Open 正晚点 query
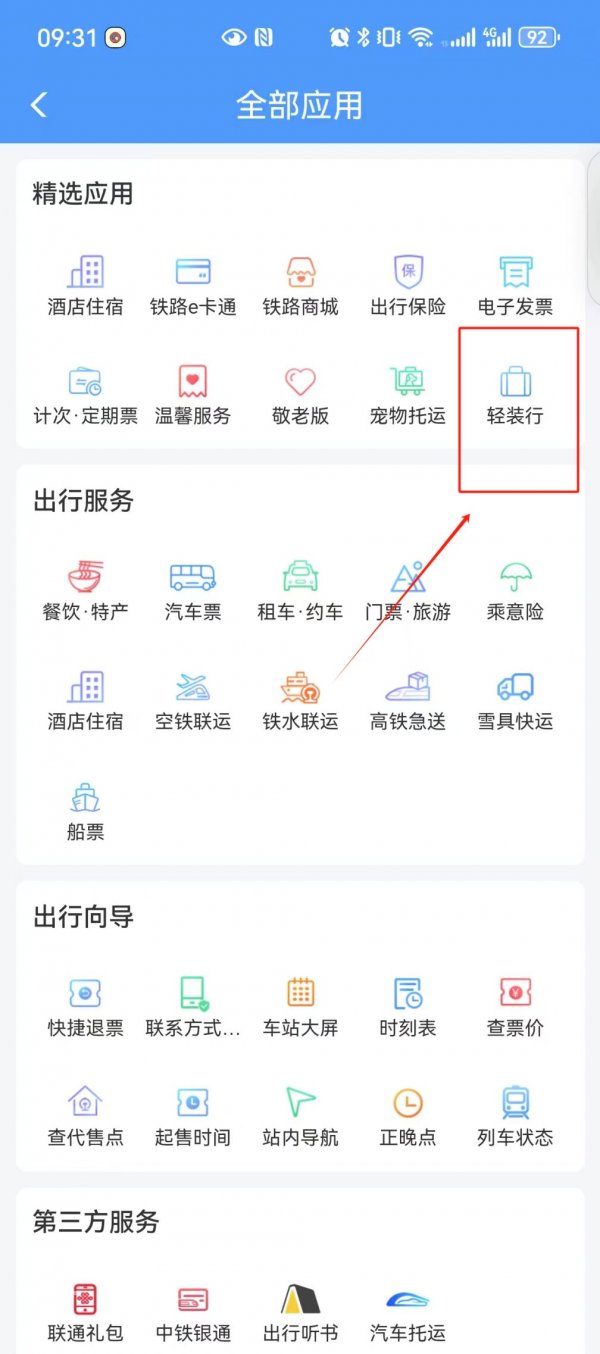The image size is (600, 1354). pos(408,1116)
